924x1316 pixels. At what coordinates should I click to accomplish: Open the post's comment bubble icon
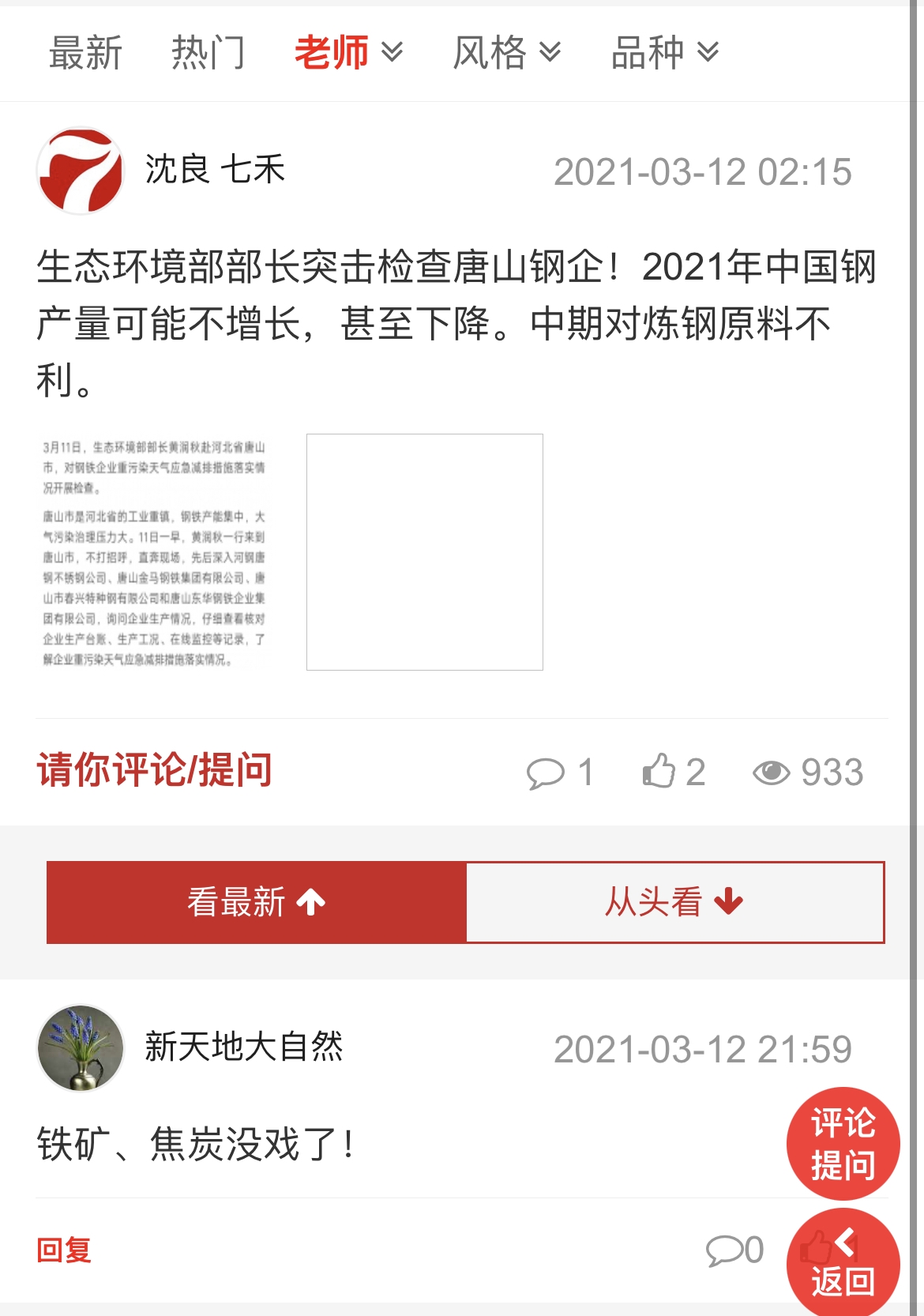click(546, 773)
